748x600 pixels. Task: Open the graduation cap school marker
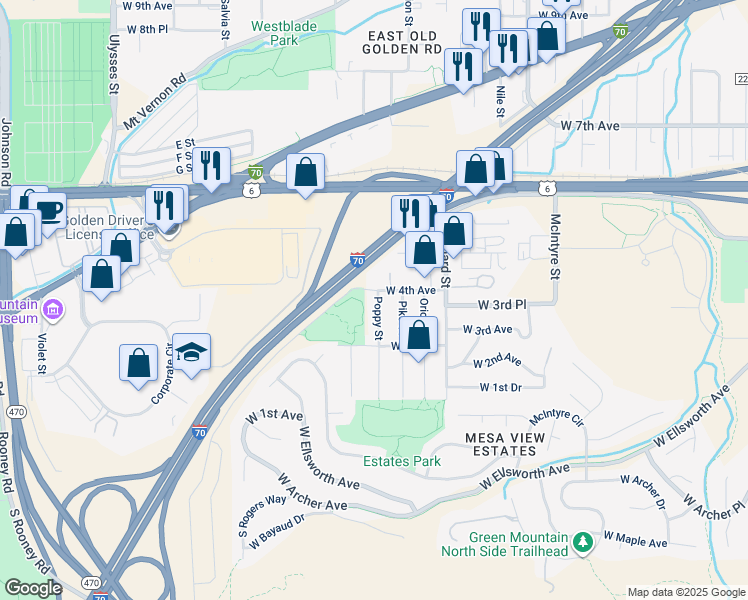click(x=191, y=353)
